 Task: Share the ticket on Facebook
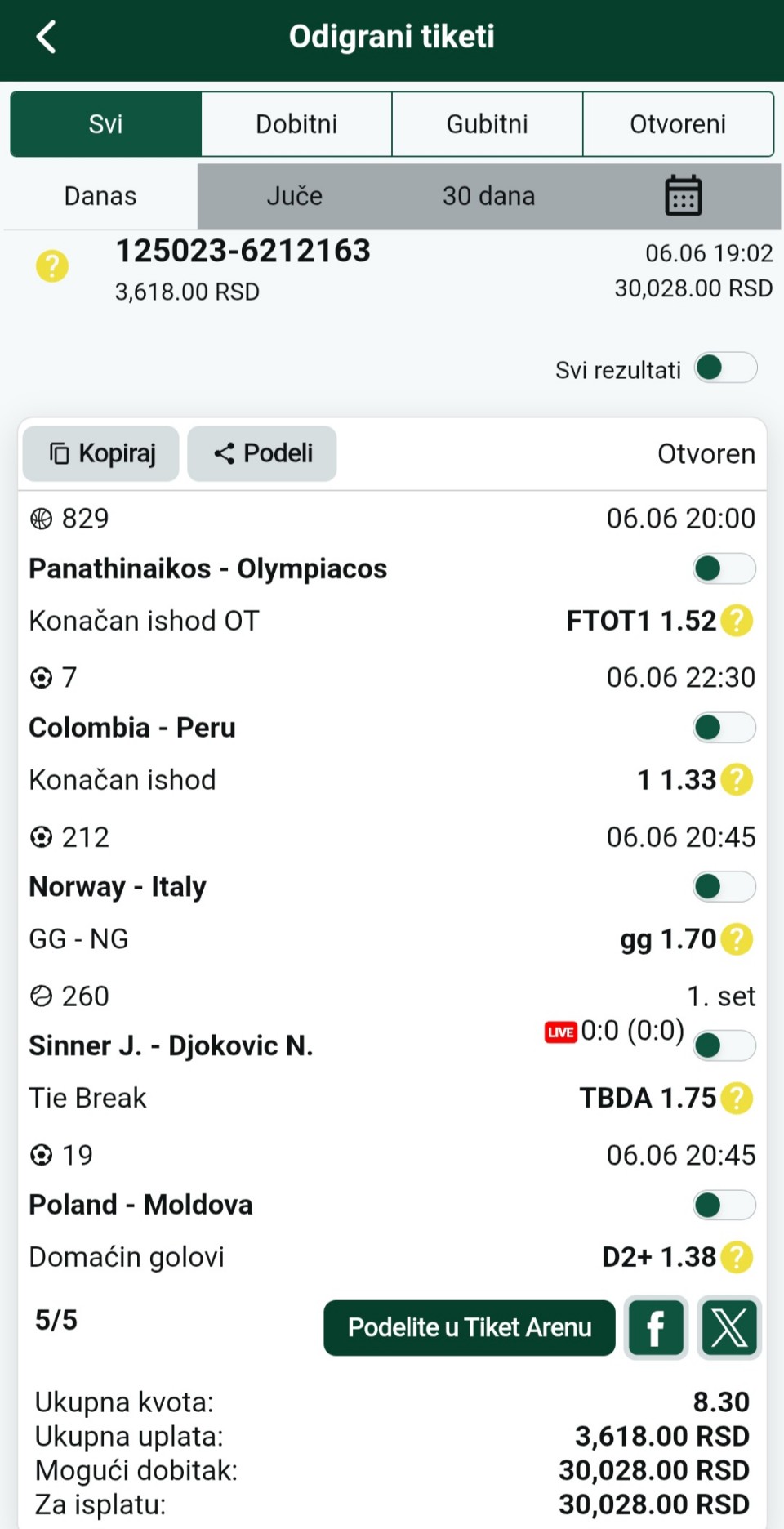[x=656, y=1328]
